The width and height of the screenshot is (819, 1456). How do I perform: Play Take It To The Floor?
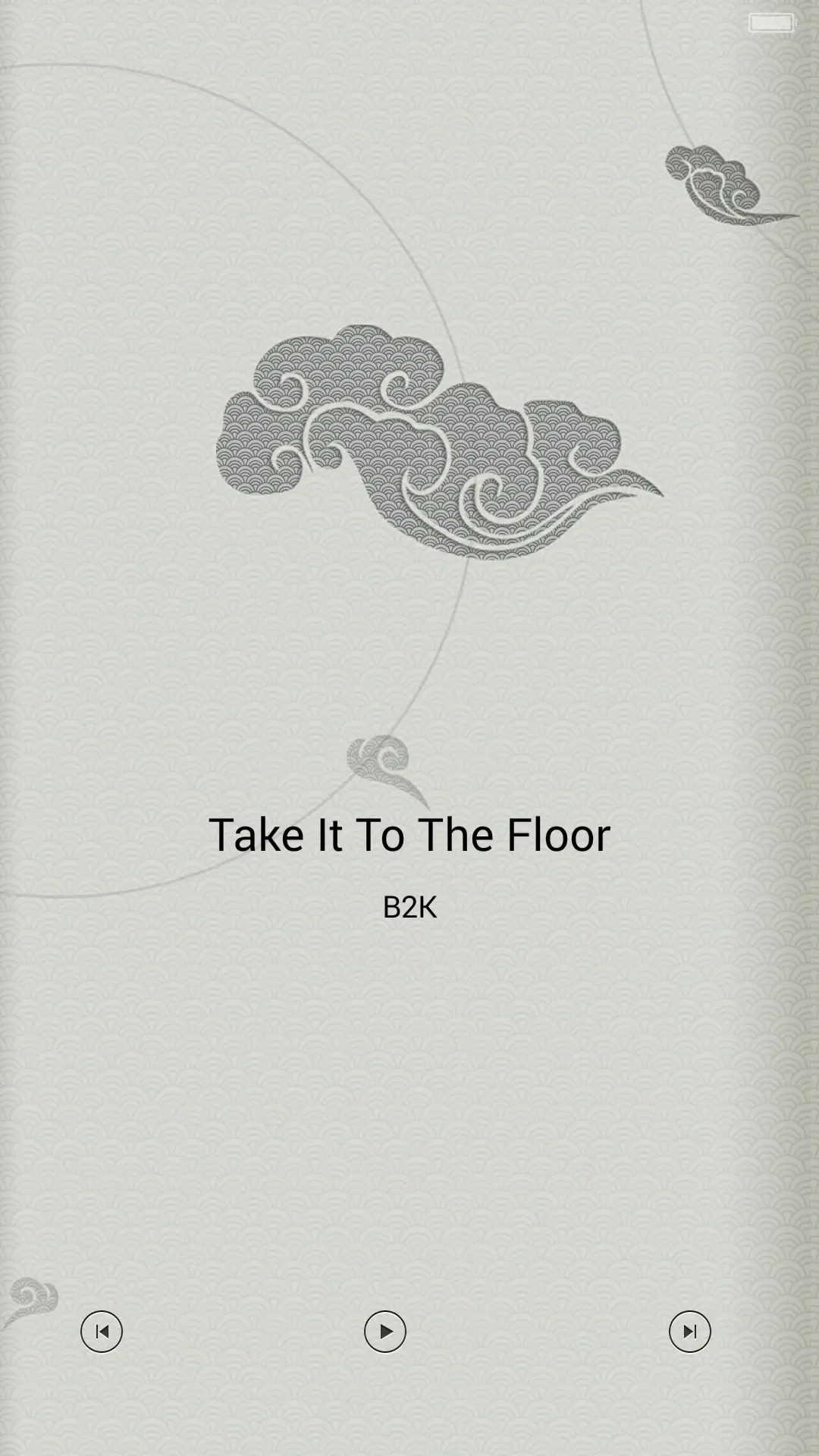(x=385, y=1332)
